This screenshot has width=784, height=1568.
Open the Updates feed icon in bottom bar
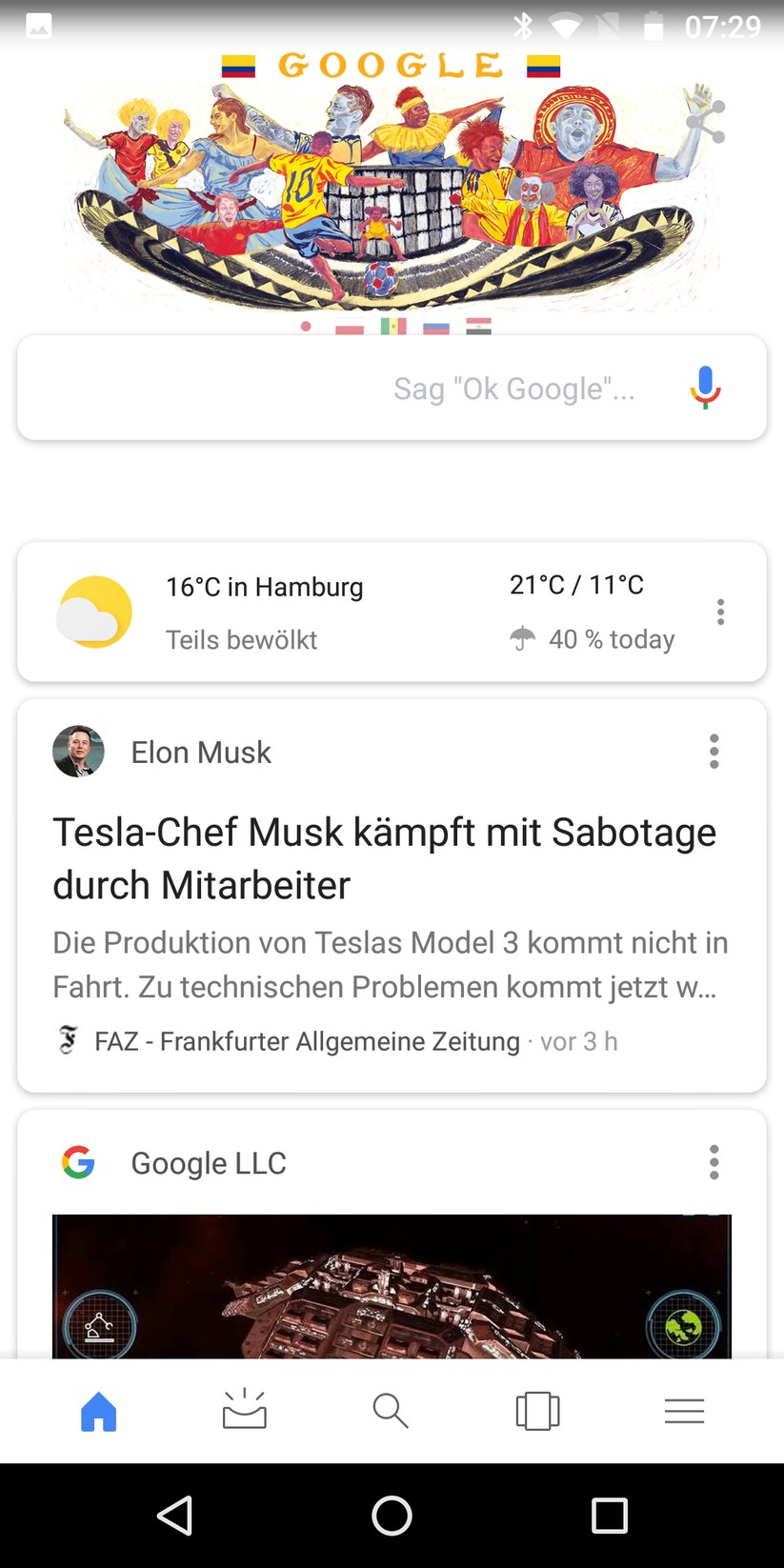pos(245,1411)
